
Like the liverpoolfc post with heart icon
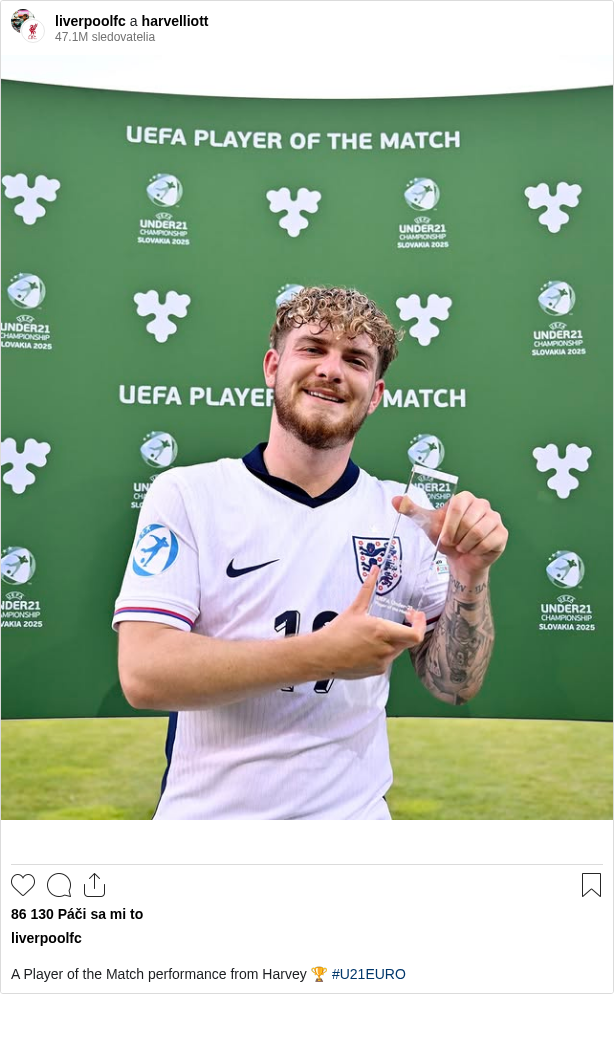(23, 885)
